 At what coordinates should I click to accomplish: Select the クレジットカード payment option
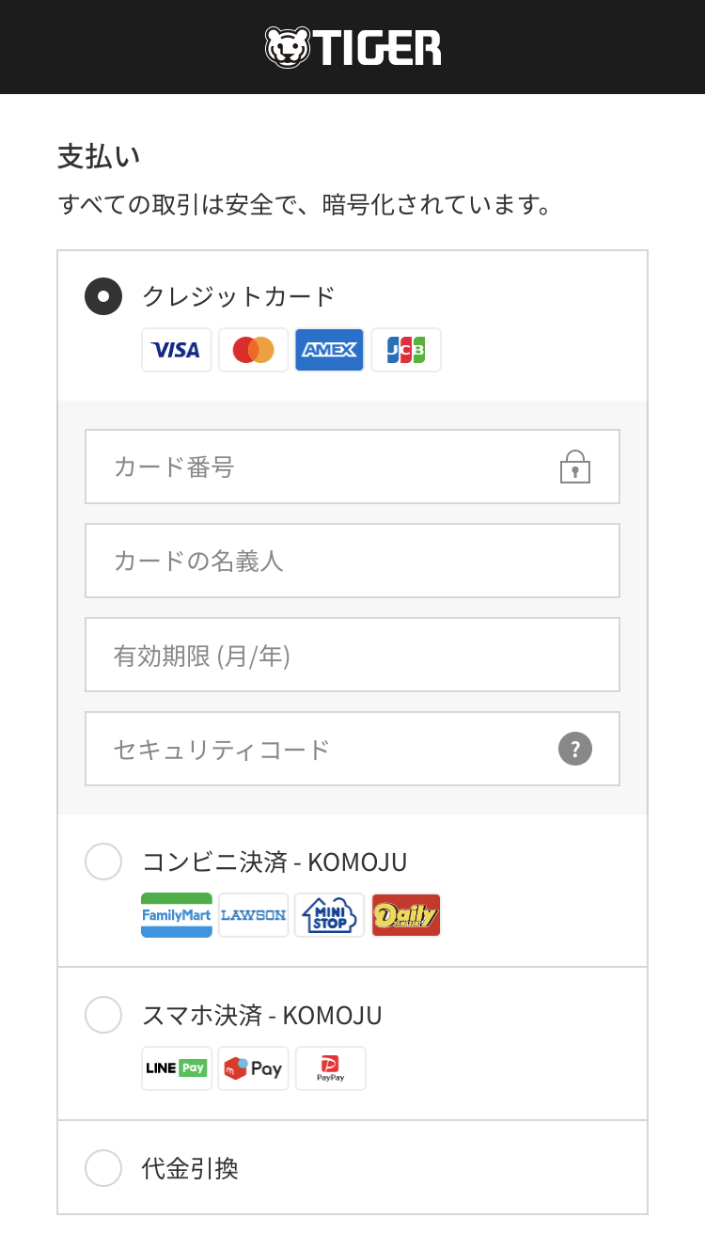(103, 296)
